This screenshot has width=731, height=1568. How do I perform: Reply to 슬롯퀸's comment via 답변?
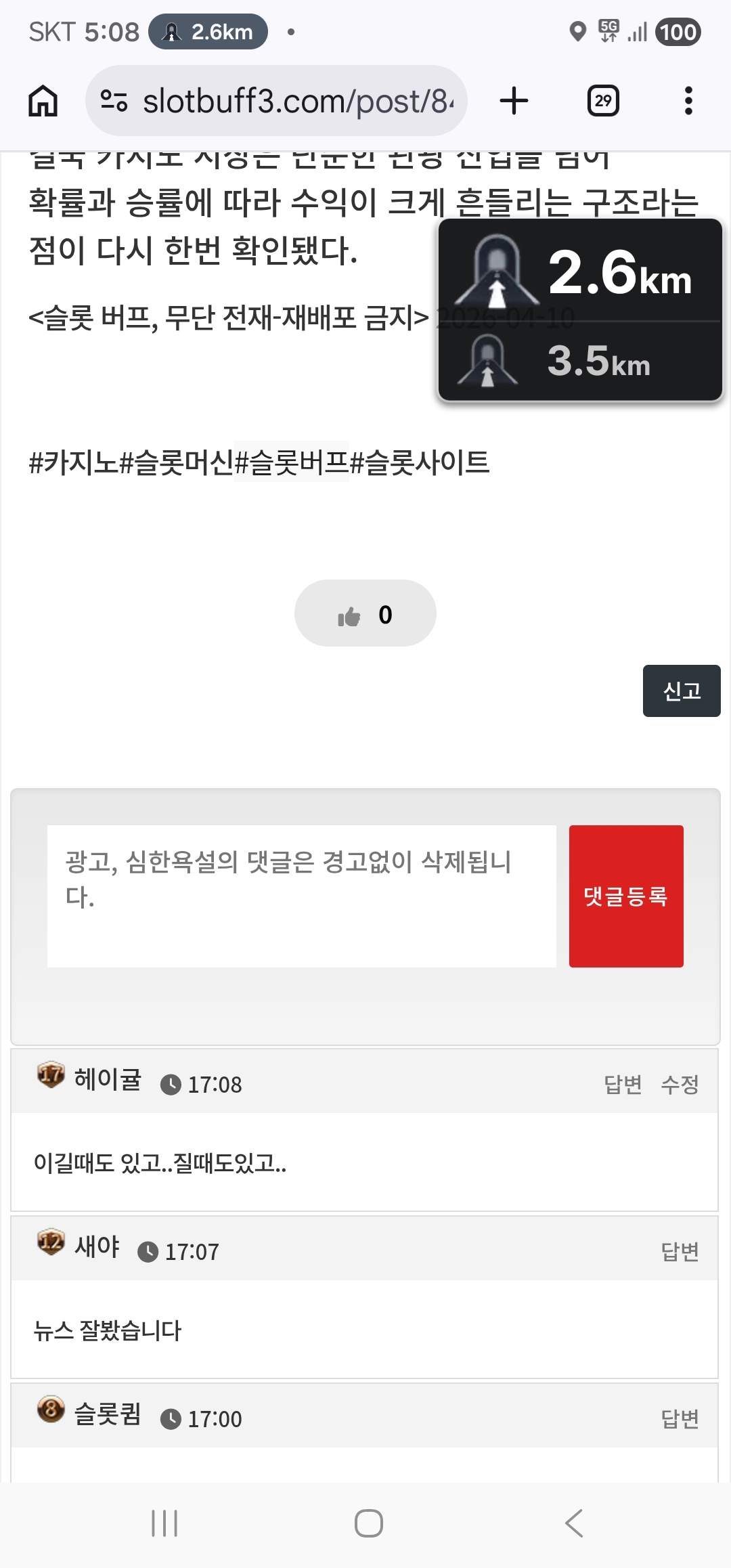coord(680,1418)
